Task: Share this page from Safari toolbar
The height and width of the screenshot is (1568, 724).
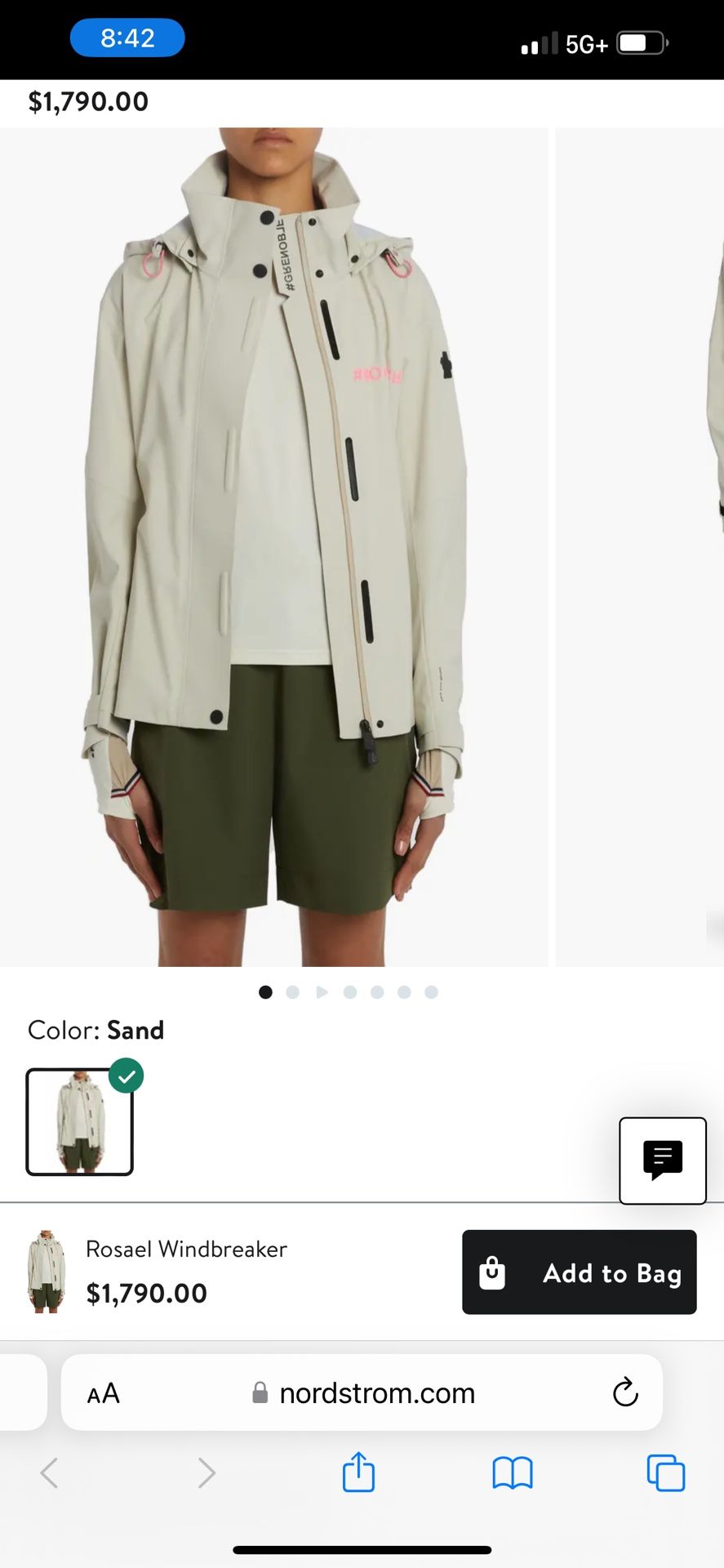Action: click(358, 1472)
